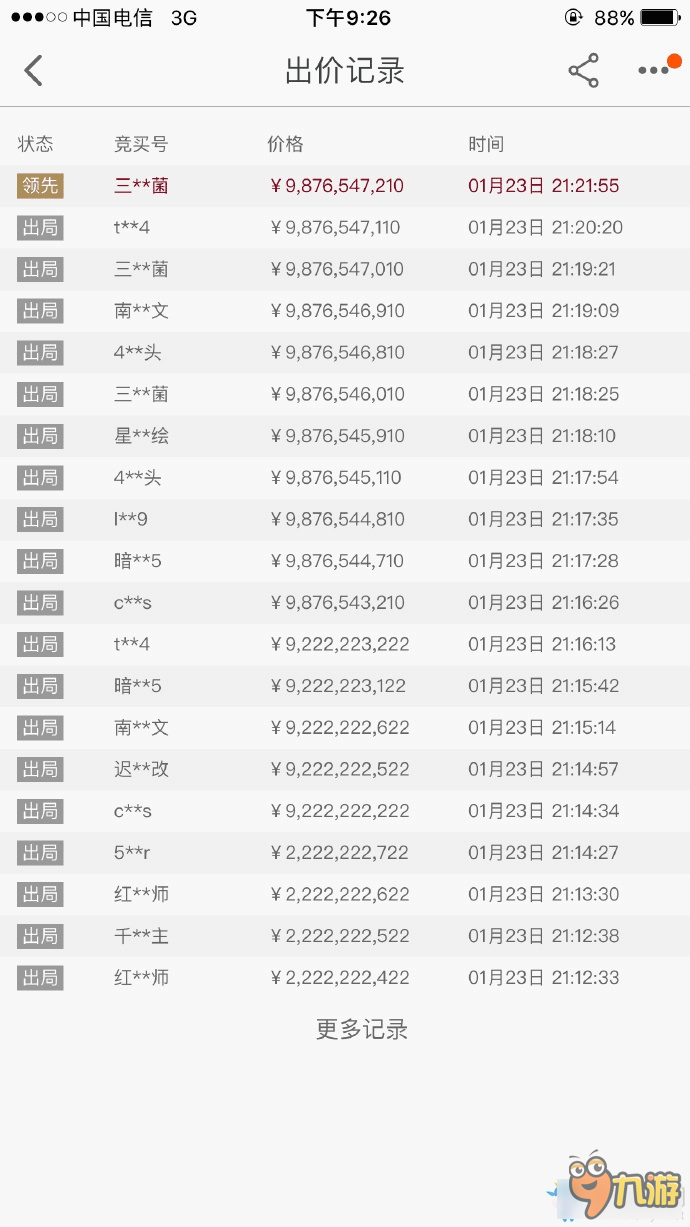The image size is (690, 1227).
Task: Go back using the arrow icon
Action: coord(34,71)
